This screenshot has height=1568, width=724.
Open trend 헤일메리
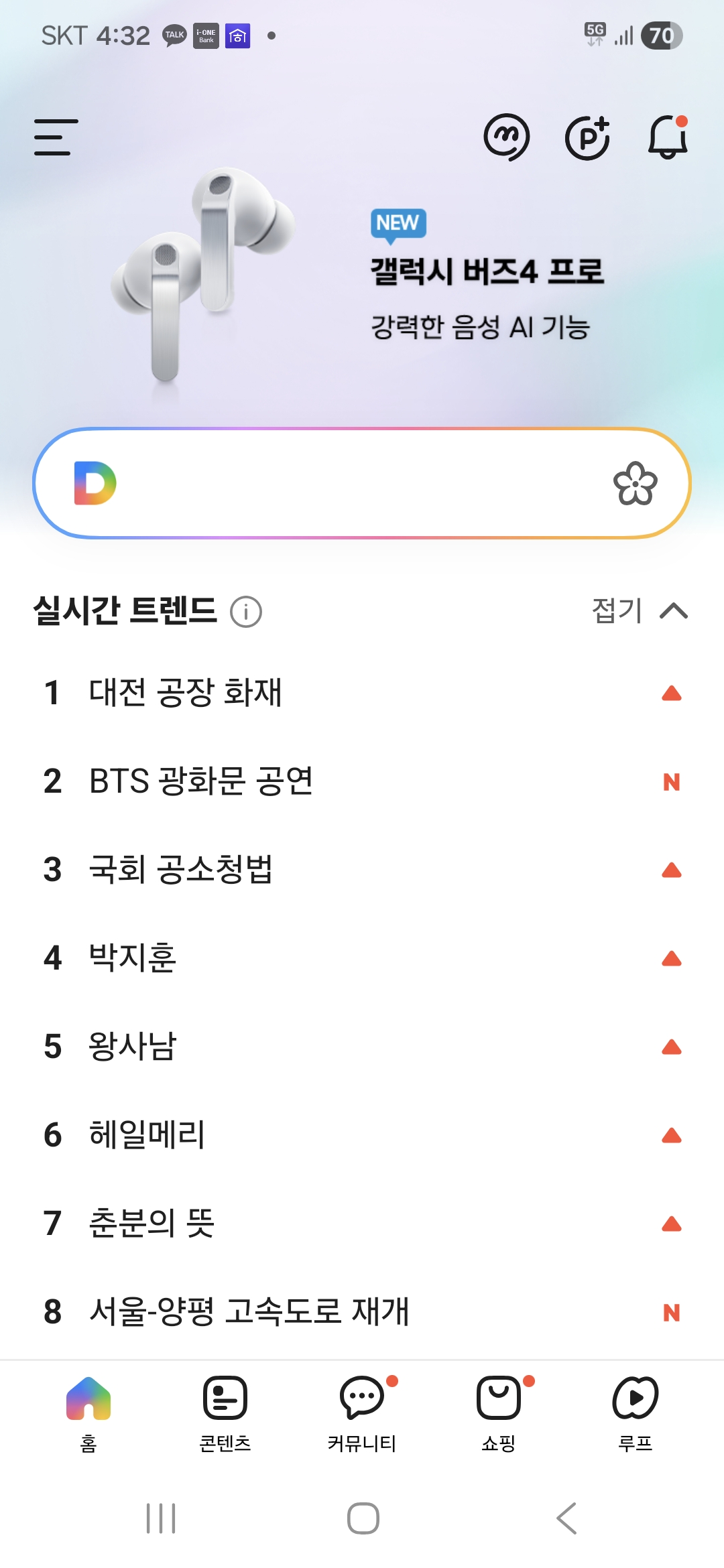(x=147, y=1134)
